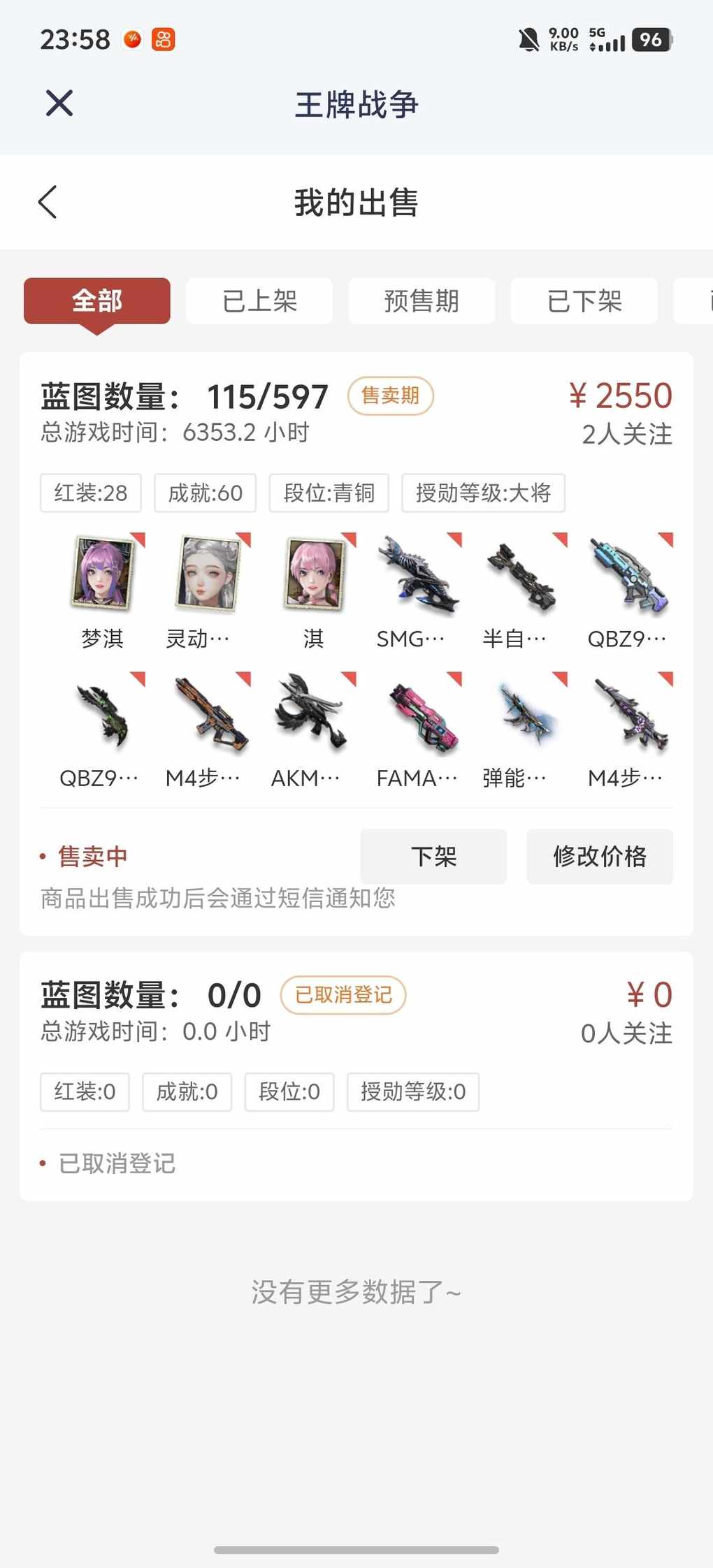Switch to the 已上架 tab
Screen dimensions: 713x1568
coord(259,301)
